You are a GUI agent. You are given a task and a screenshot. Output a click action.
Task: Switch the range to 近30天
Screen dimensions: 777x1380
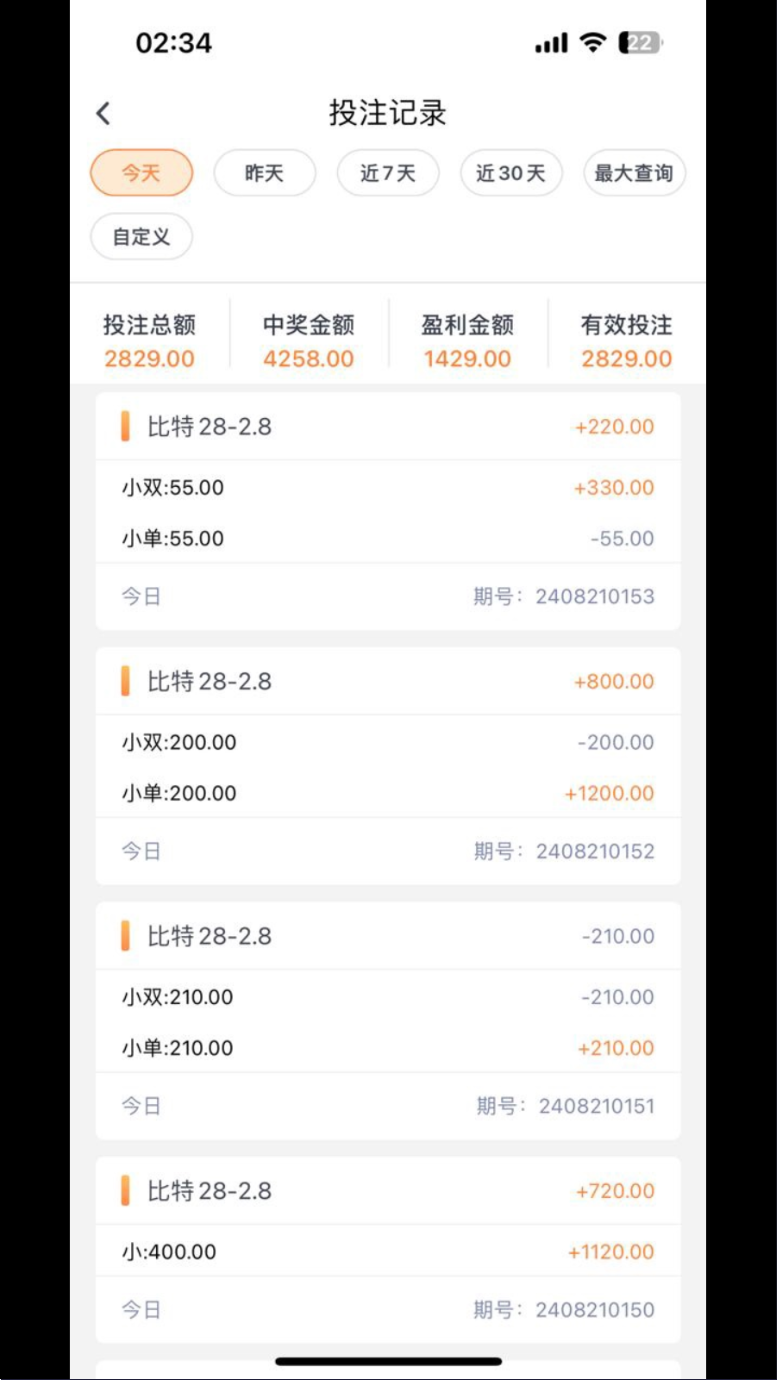(511, 173)
